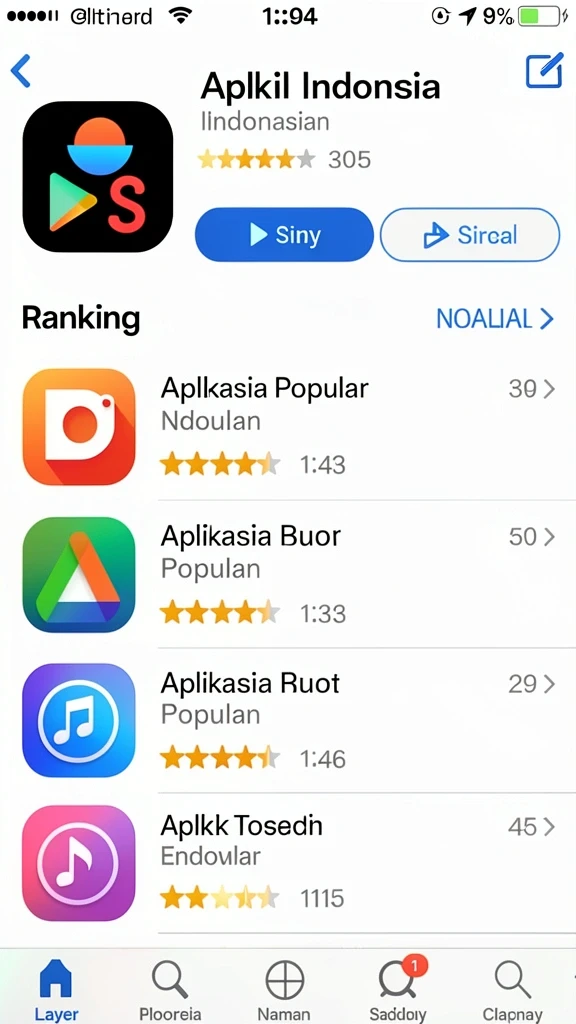Tap the outlined Sircal button
This screenshot has width=576, height=1024.
(470, 234)
